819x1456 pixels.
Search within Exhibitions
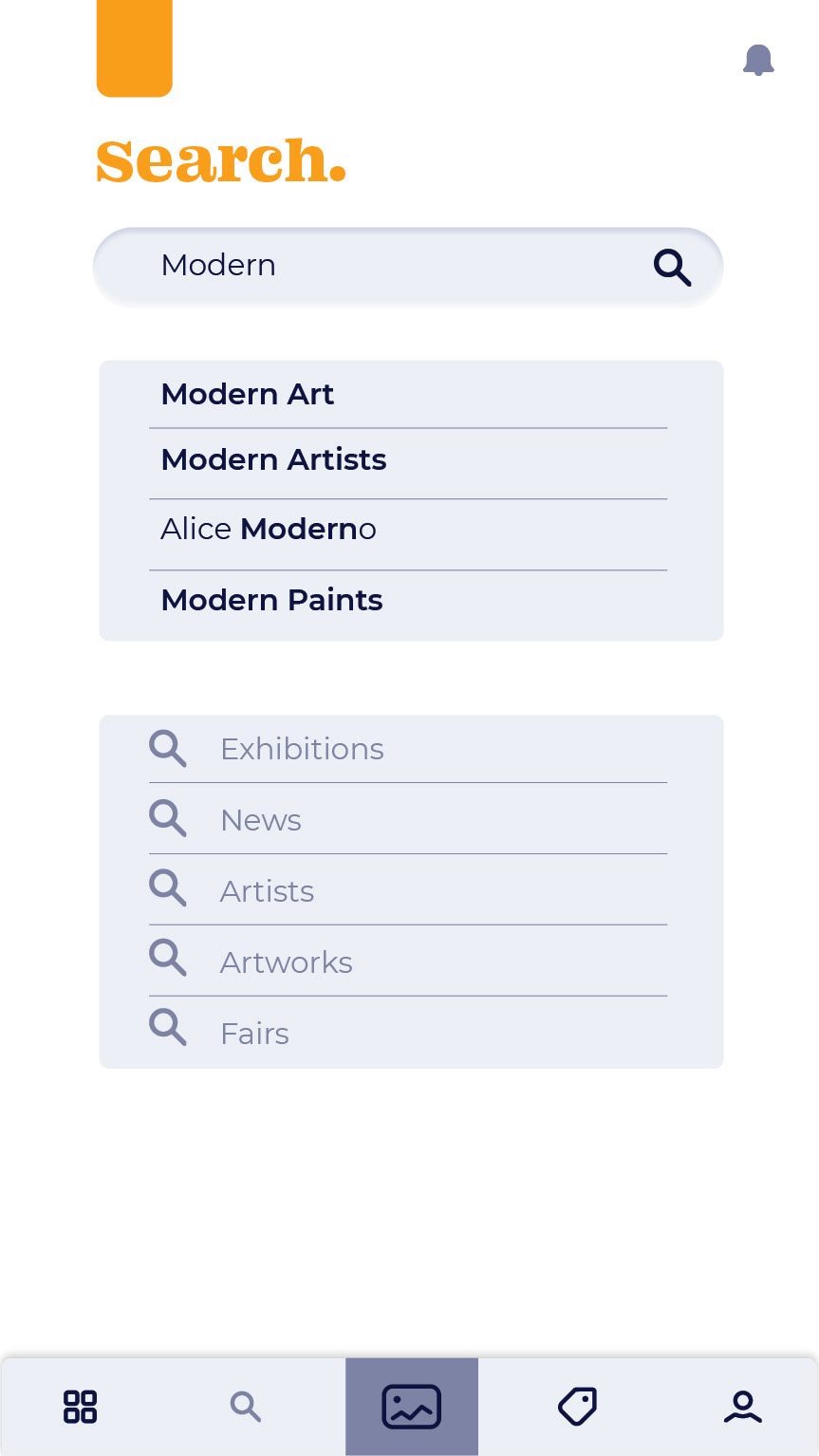408,749
